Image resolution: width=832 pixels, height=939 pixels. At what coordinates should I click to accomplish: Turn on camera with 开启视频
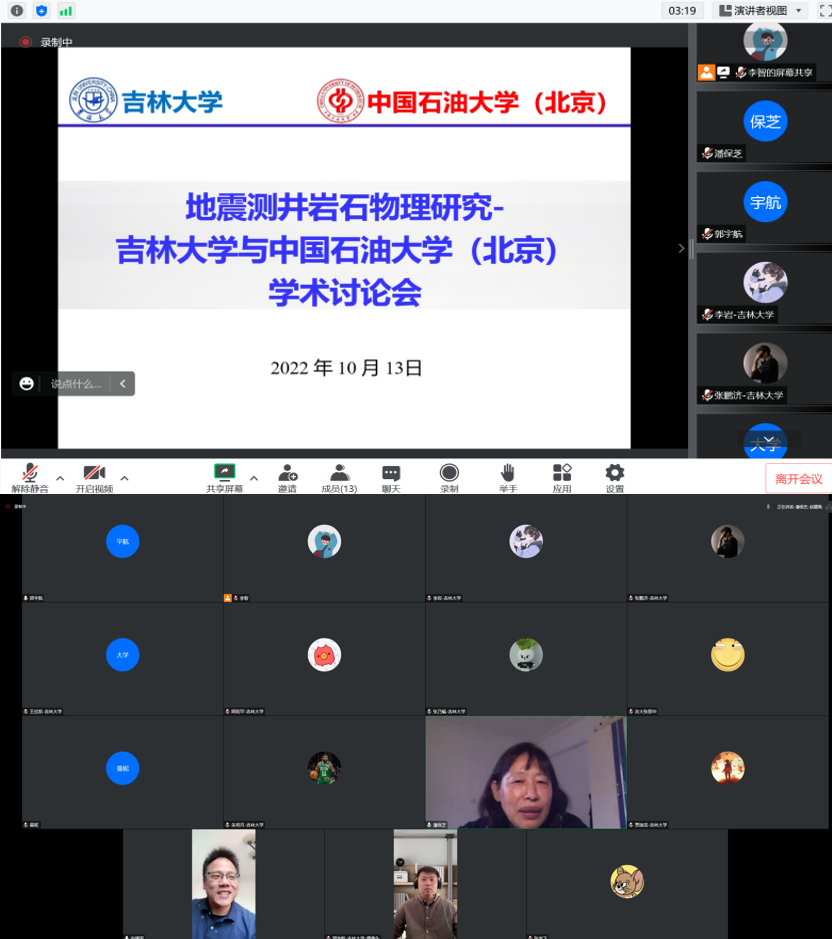coord(94,476)
